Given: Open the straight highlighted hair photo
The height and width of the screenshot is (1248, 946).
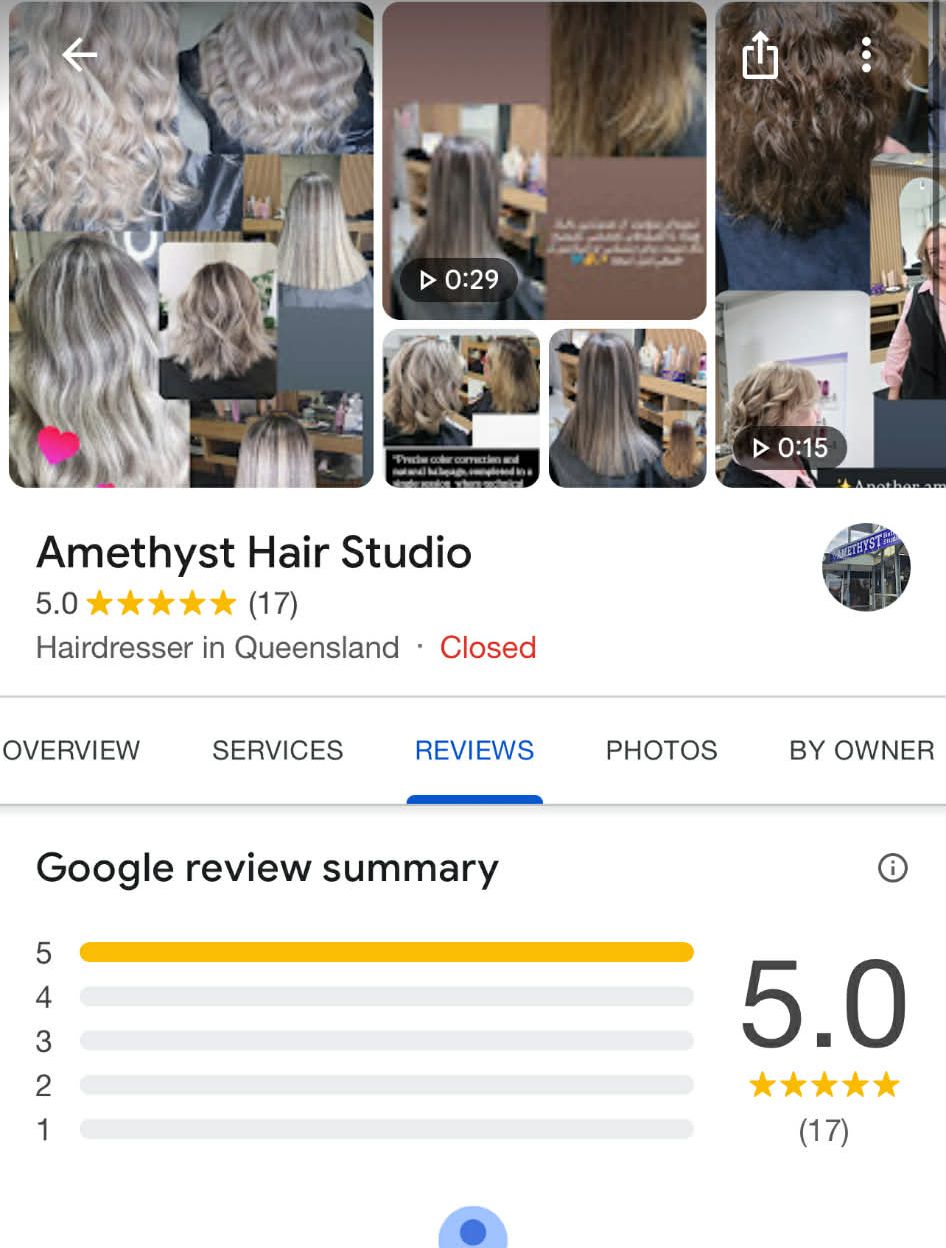Looking at the screenshot, I should point(627,408).
